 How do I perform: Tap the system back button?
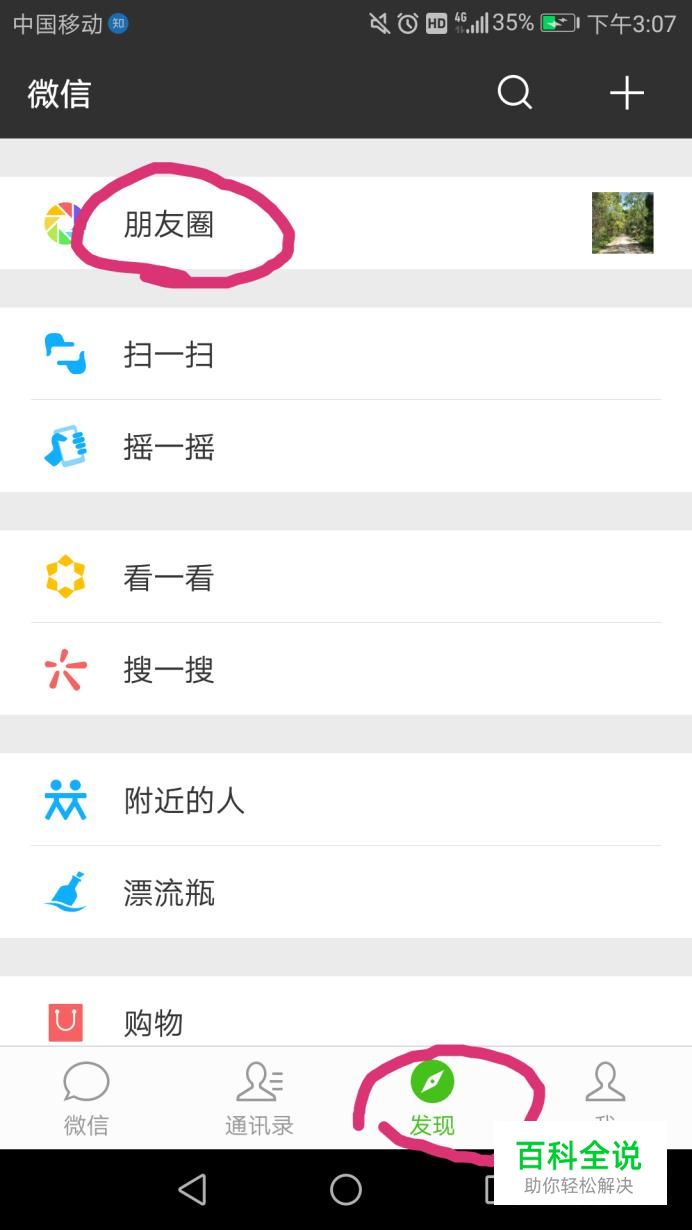pos(192,1189)
